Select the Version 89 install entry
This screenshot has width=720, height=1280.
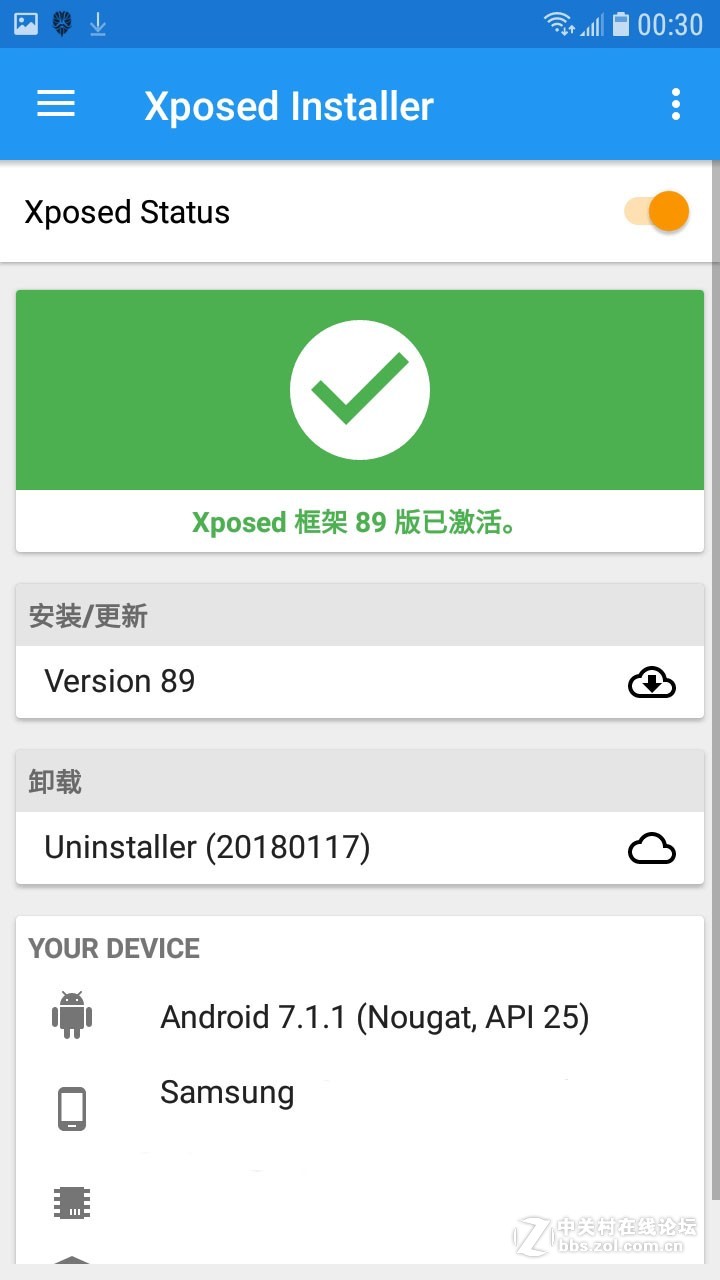pyautogui.click(x=300, y=682)
